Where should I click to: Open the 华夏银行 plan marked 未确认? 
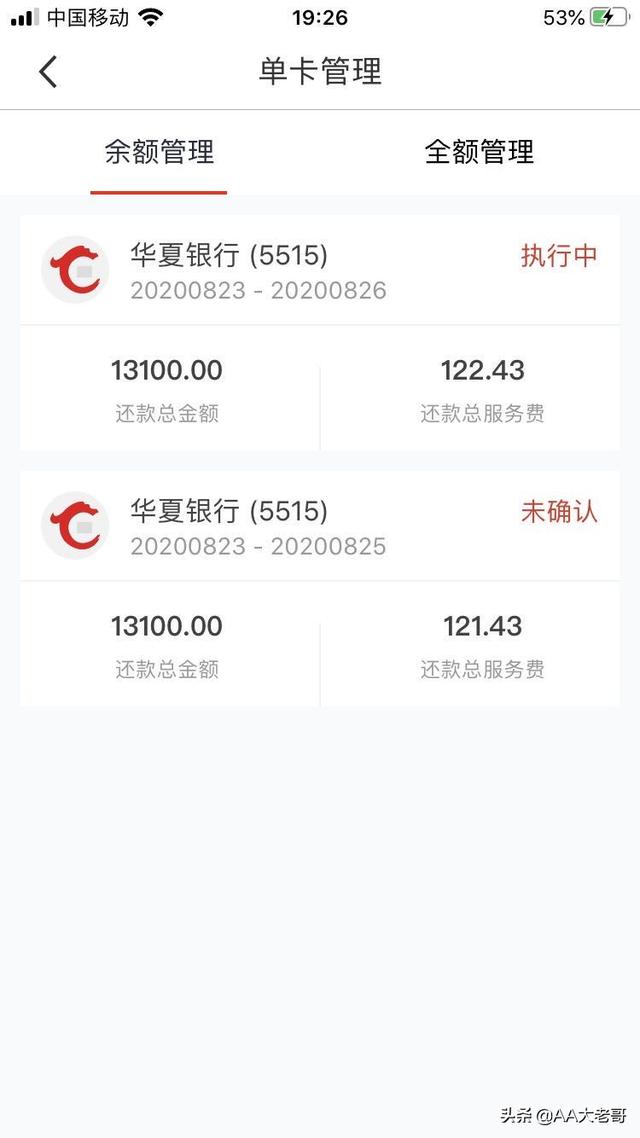[320, 589]
